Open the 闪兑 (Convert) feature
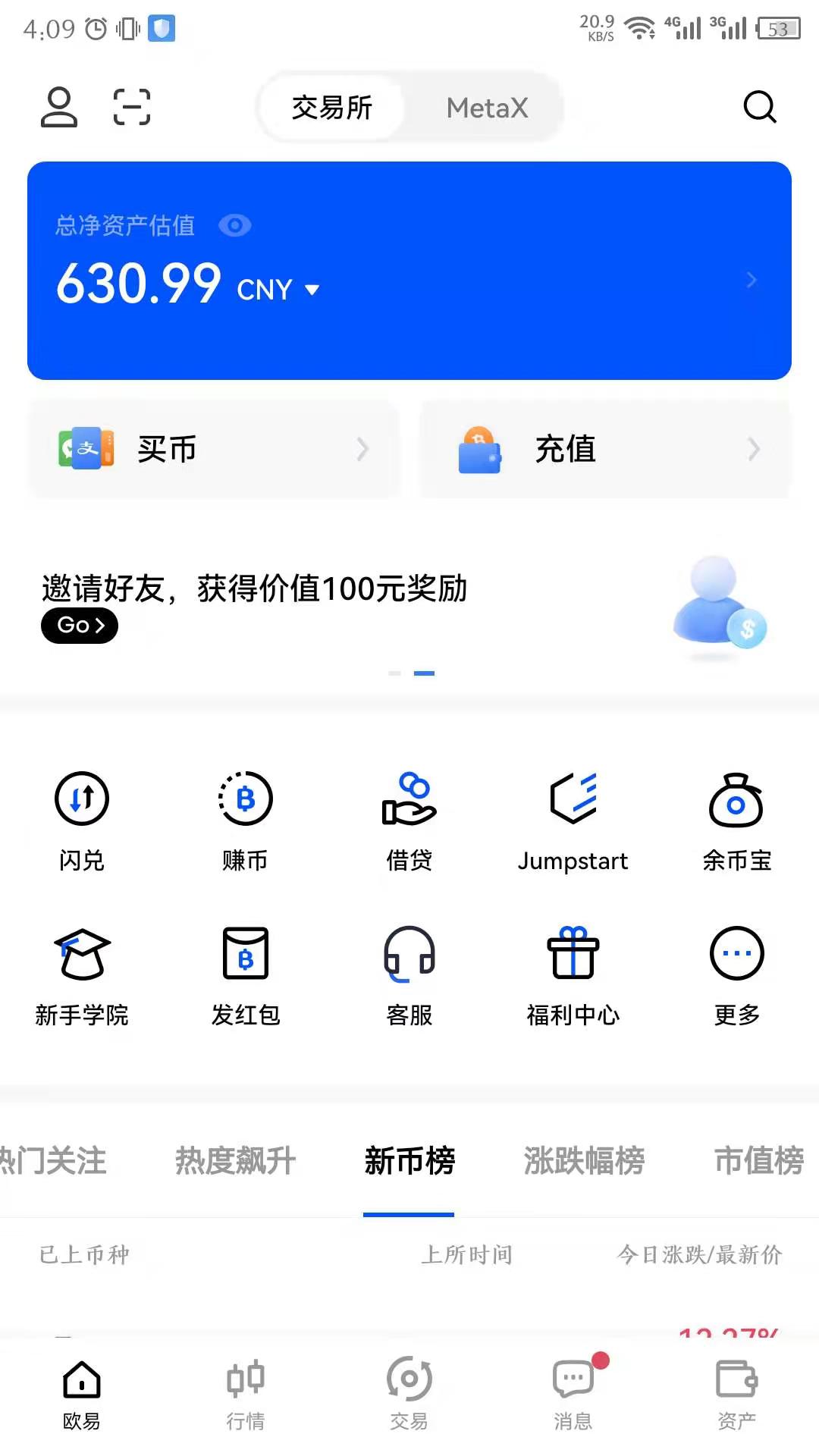819x1456 pixels. (81, 819)
